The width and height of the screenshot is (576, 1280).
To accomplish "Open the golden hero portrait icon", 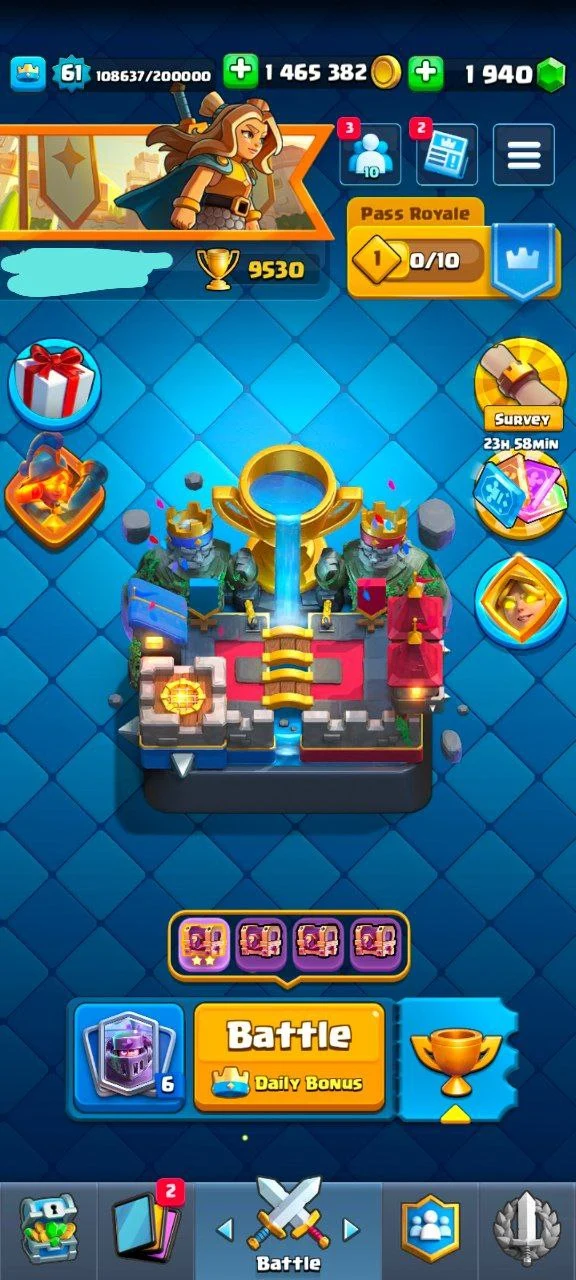I will [x=520, y=600].
